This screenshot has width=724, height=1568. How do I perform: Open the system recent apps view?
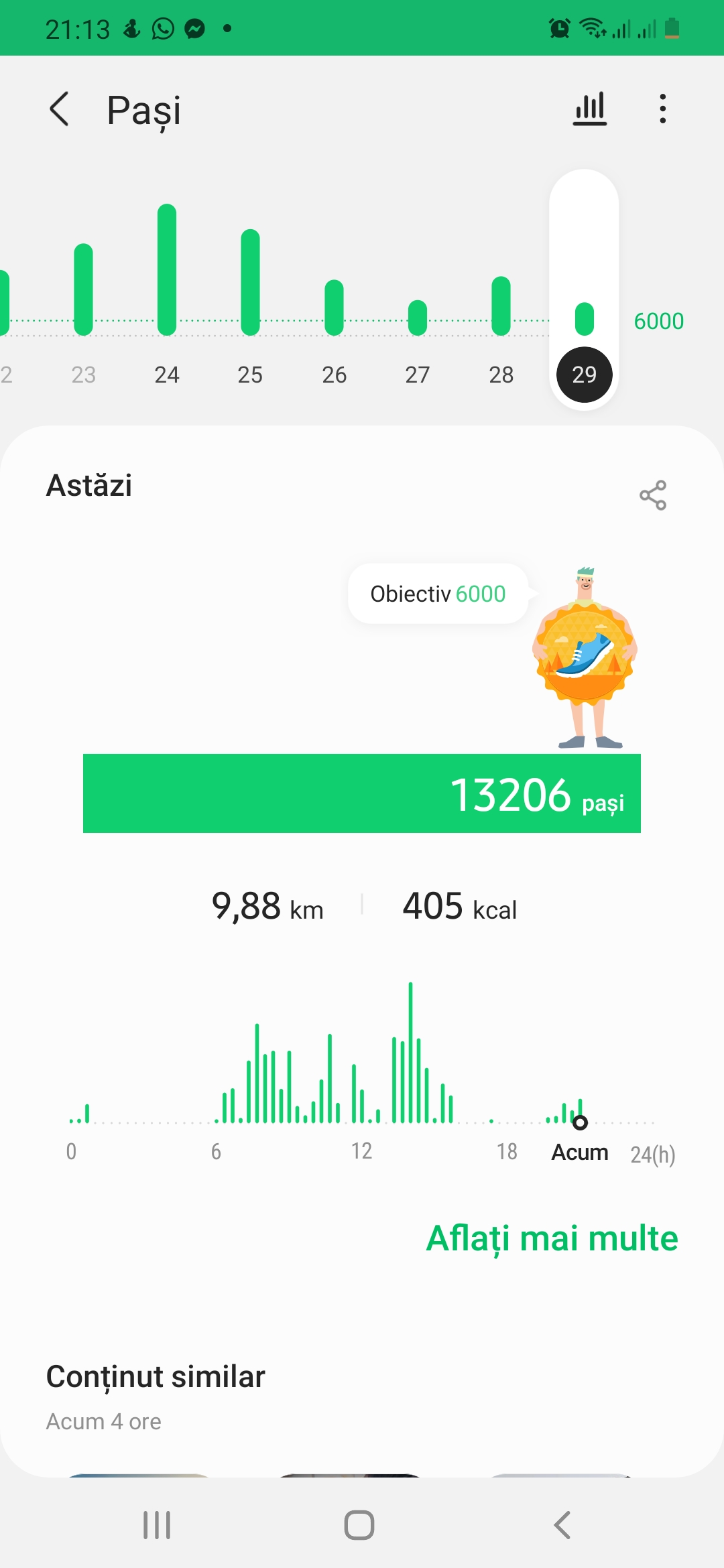tap(157, 1525)
